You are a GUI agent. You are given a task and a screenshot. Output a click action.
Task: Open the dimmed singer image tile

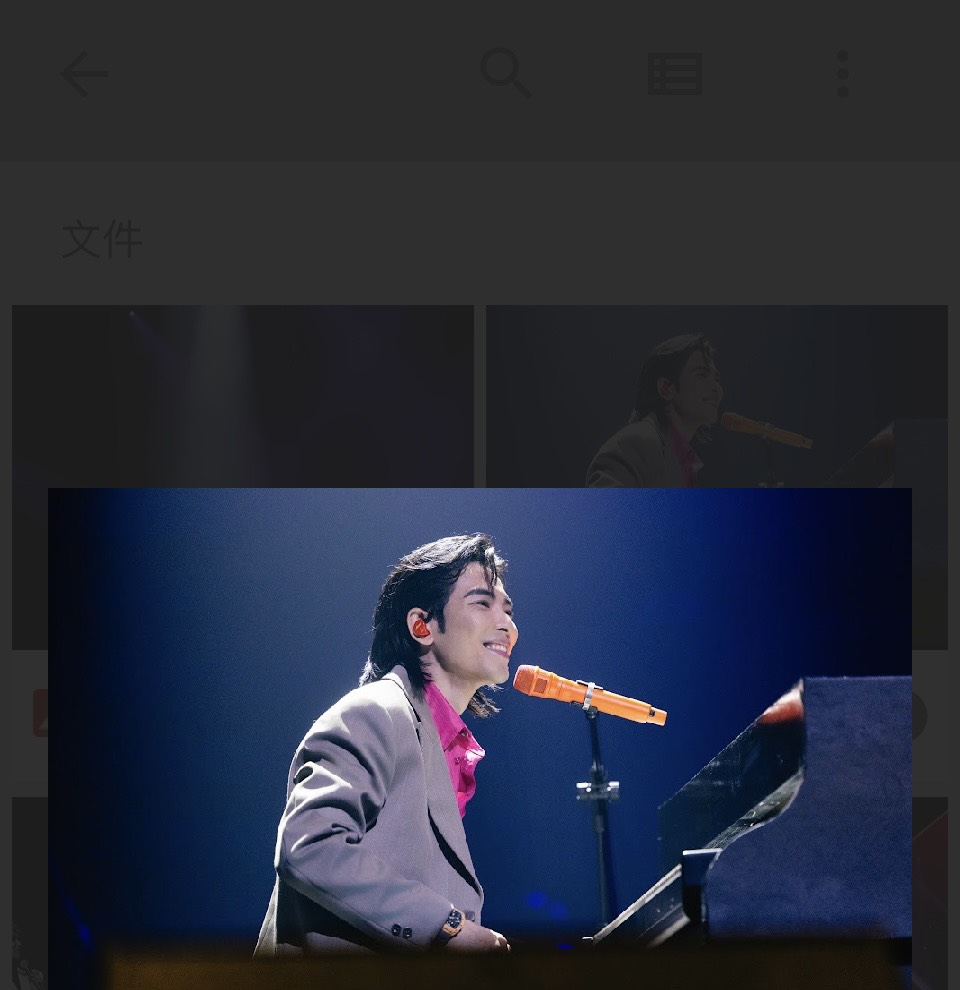(716, 396)
